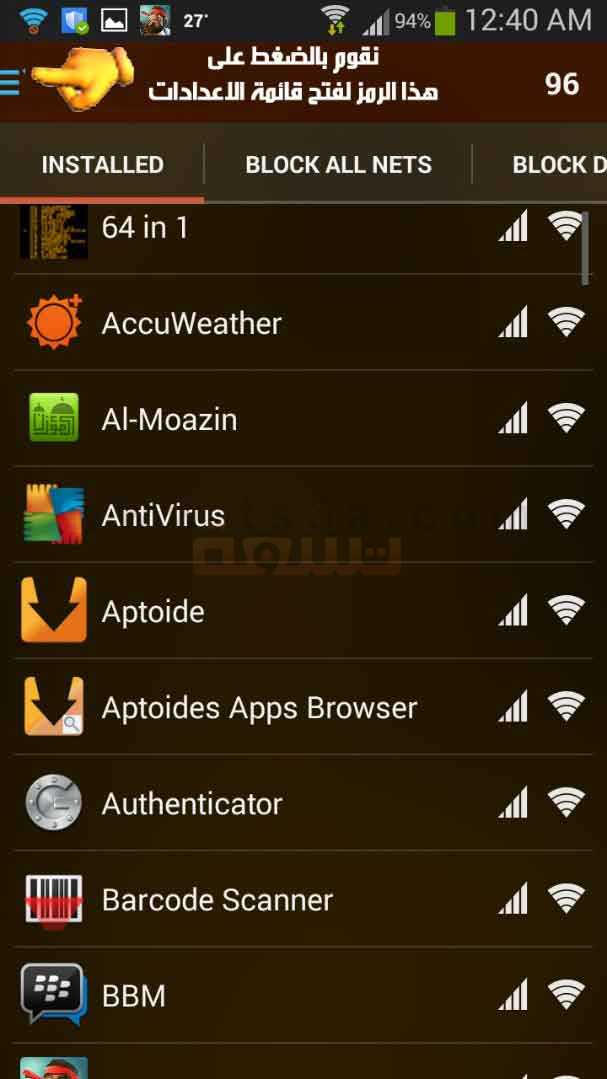The height and width of the screenshot is (1079, 607).
Task: Toggle Wi-Fi access for AccuWeather
Action: pyautogui.click(x=566, y=322)
